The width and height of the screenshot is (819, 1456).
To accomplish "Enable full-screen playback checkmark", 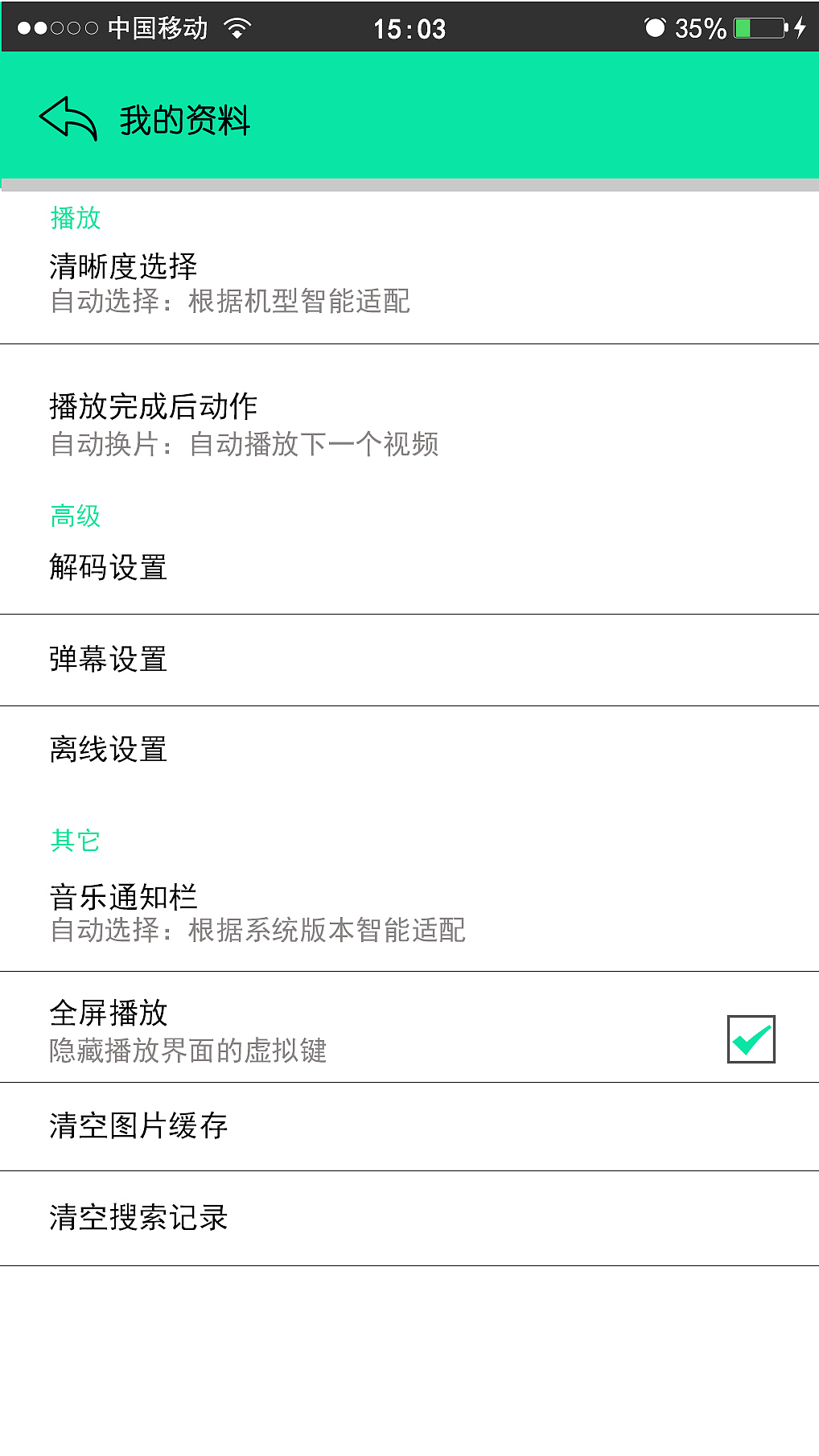I will click(x=751, y=1039).
